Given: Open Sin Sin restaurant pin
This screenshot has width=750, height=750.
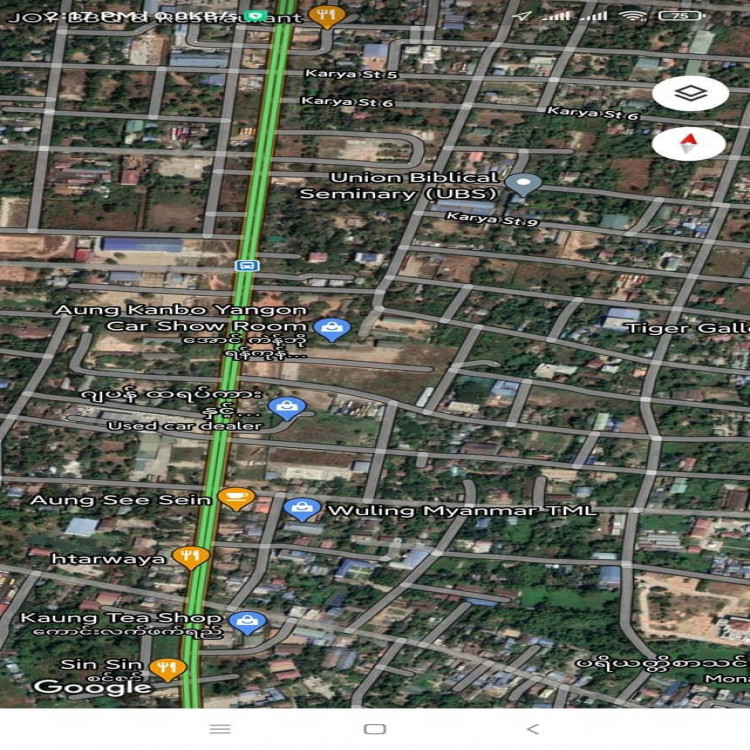Looking at the screenshot, I should coord(167,667).
